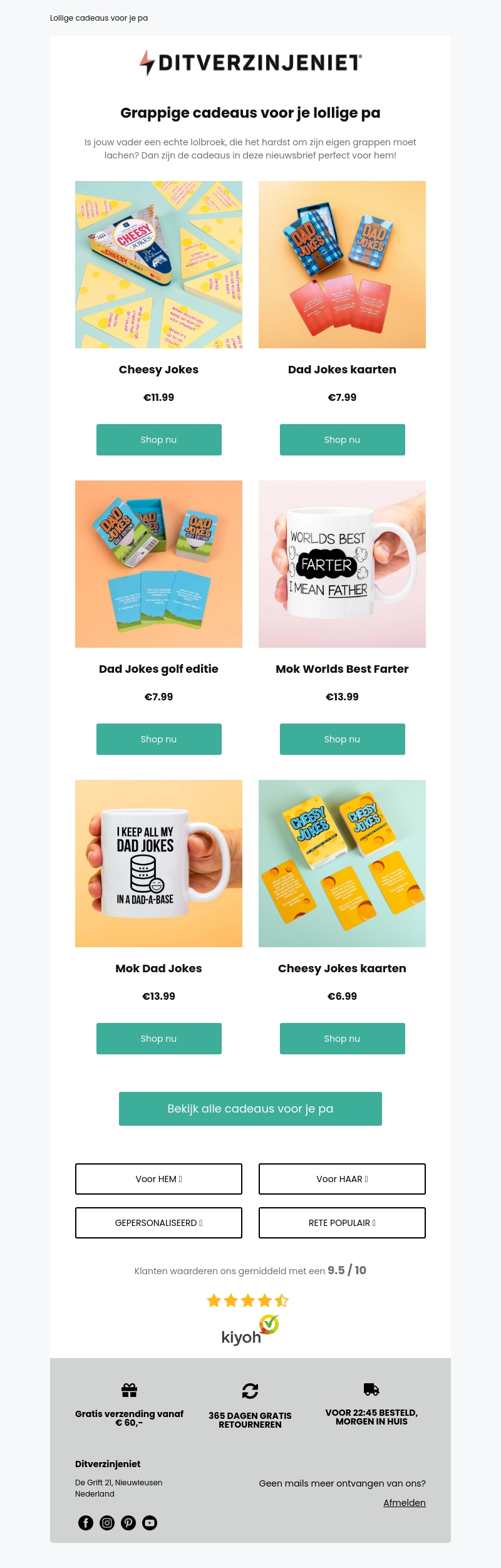
Task: Shop the Dad Jokes kaarten product
Action: [x=342, y=440]
